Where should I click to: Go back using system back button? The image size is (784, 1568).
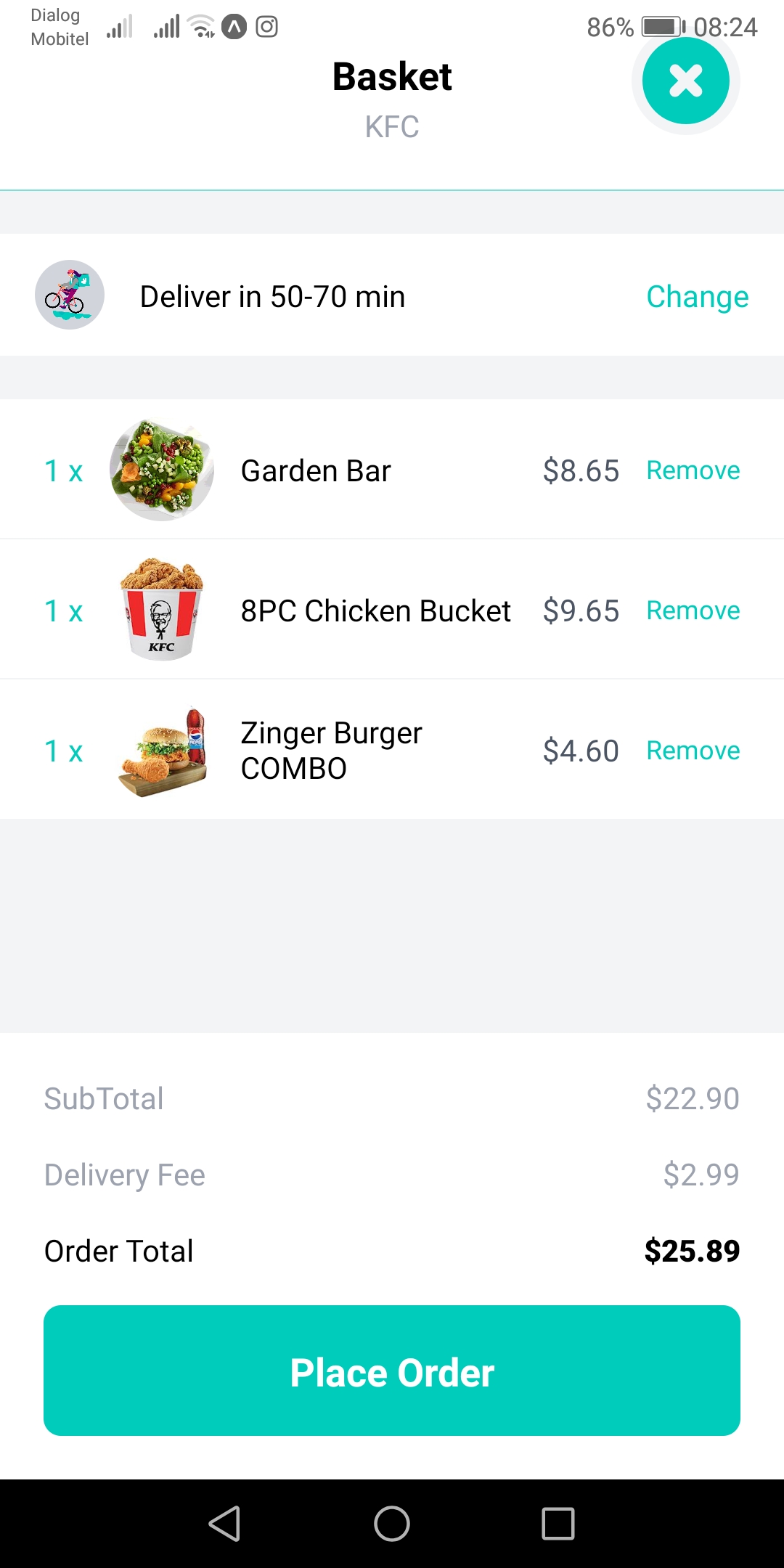(224, 1523)
